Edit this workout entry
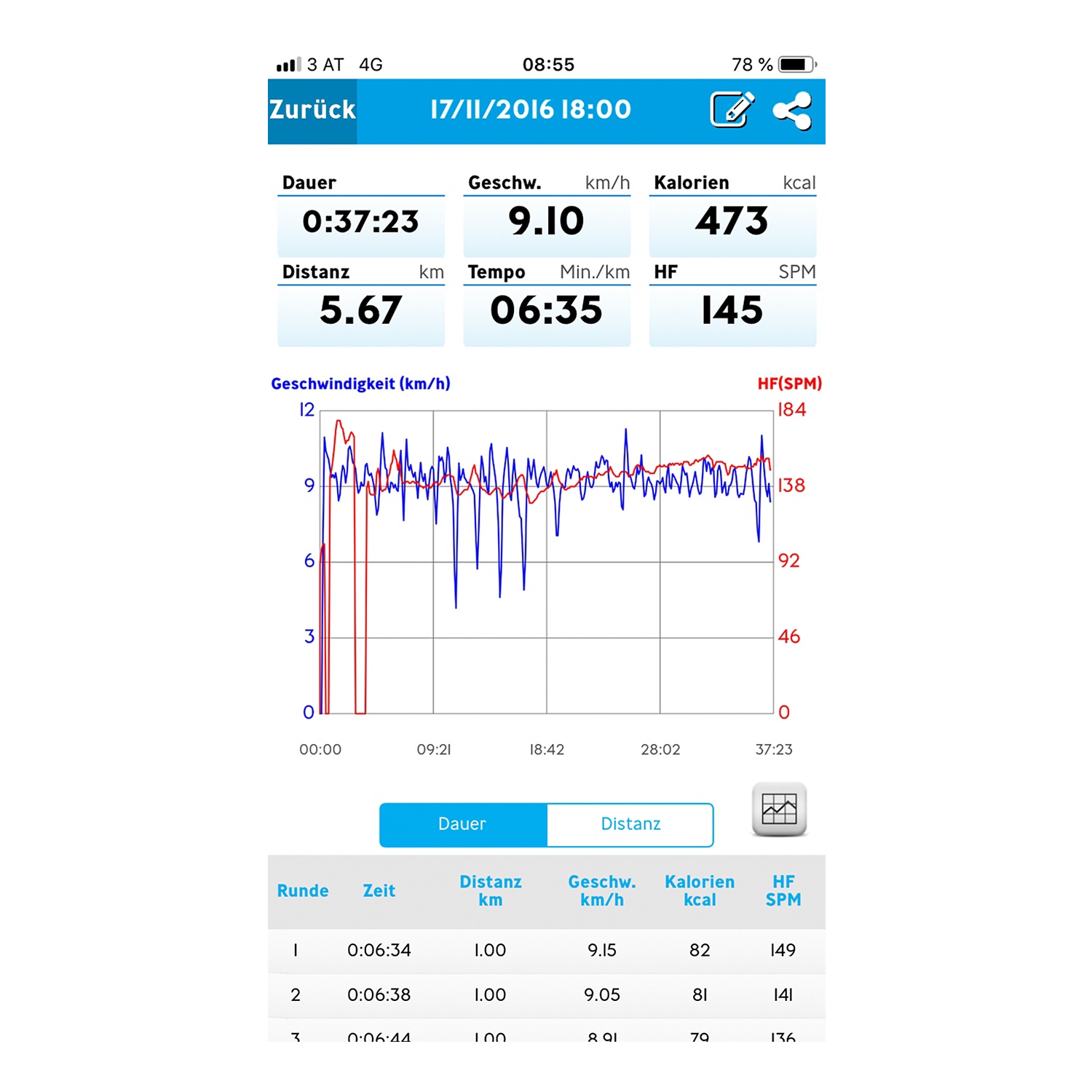 pos(731,111)
